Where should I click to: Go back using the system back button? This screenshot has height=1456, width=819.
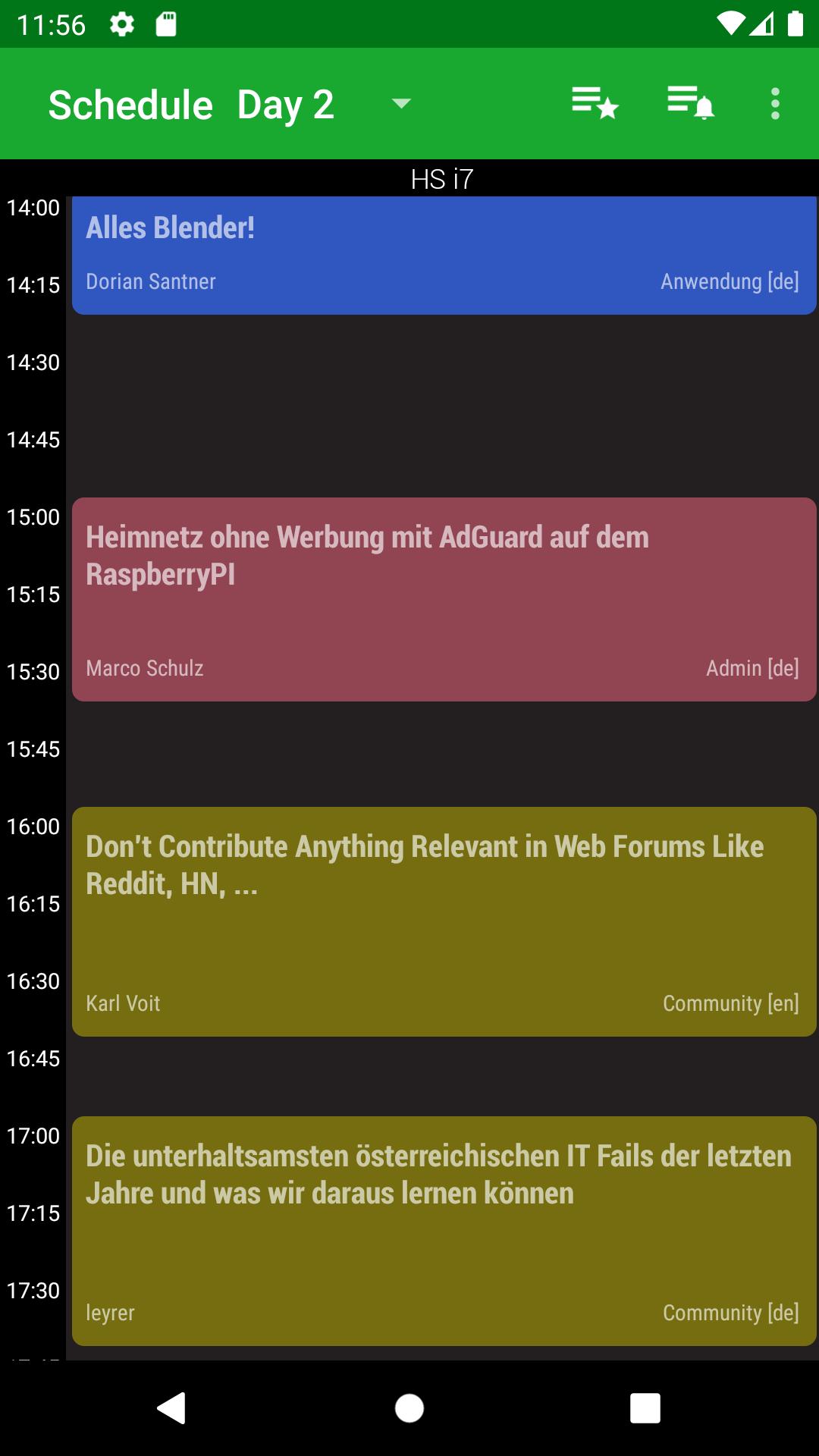171,1408
